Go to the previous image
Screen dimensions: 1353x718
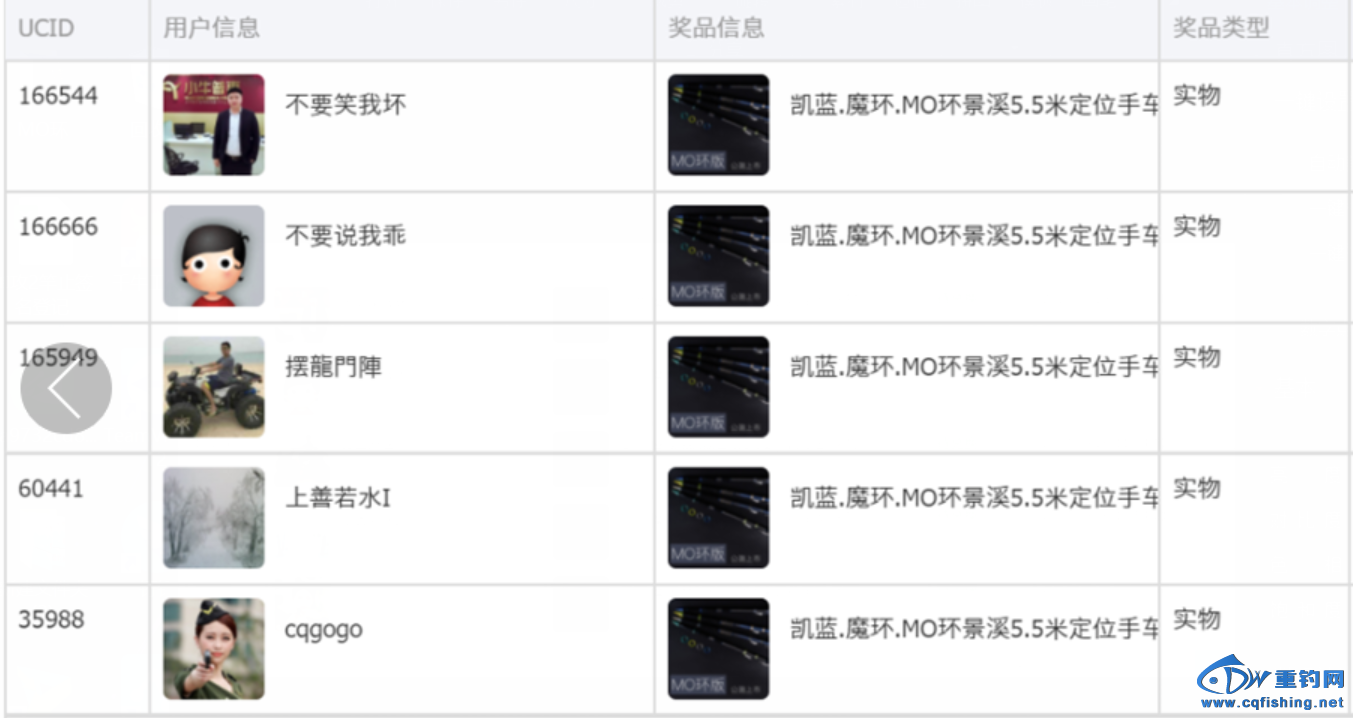tap(66, 388)
